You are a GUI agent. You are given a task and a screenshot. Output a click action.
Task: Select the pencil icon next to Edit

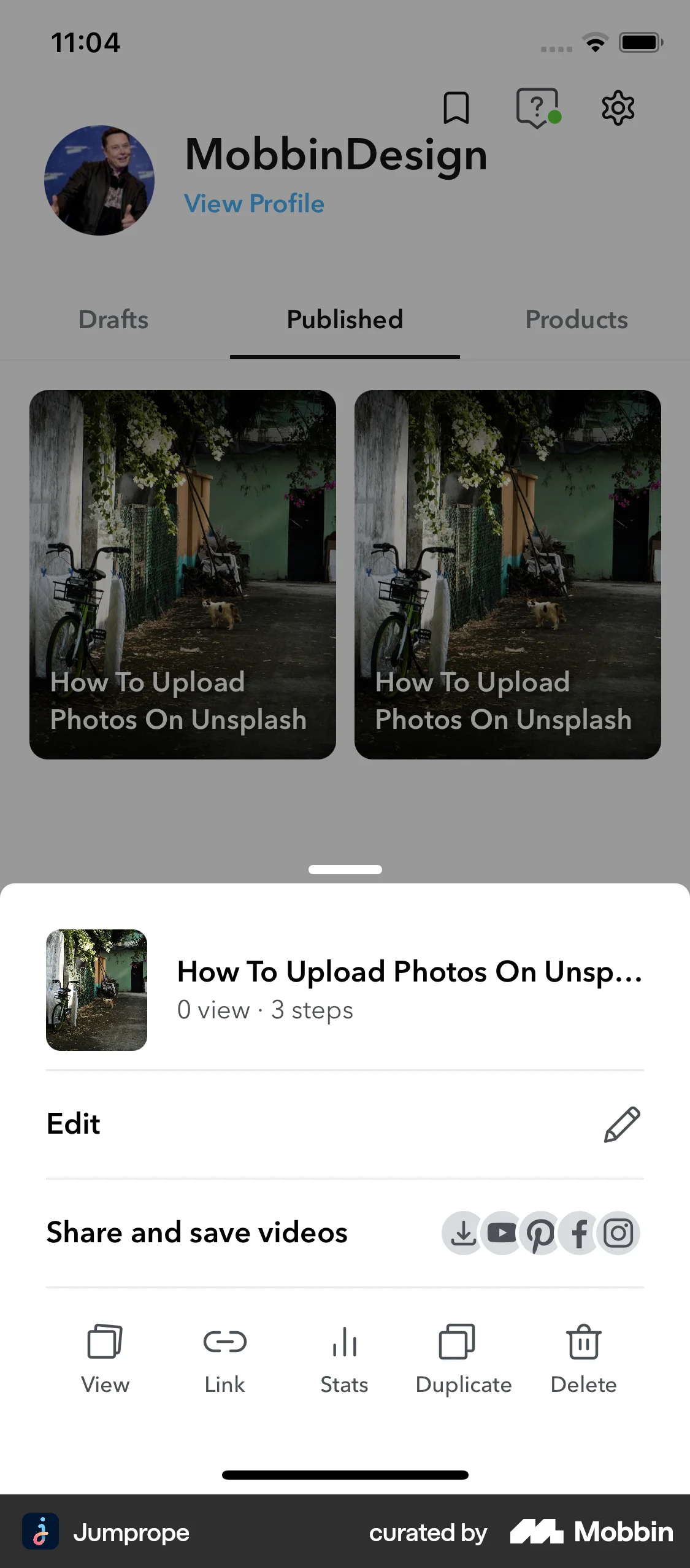tap(621, 1124)
